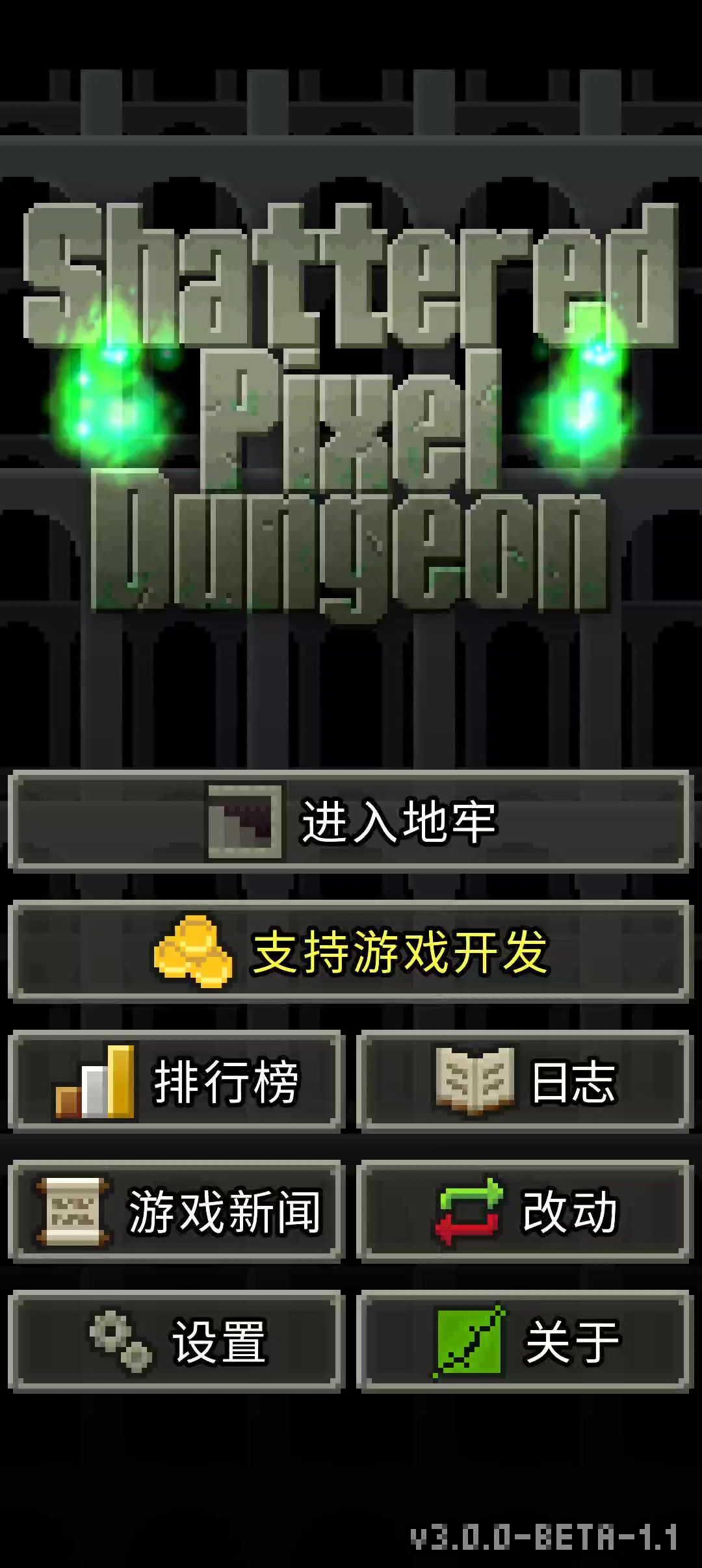Read 游戏新闻 game news
Viewport: 702px width, 1568px height.
pyautogui.click(x=177, y=1212)
